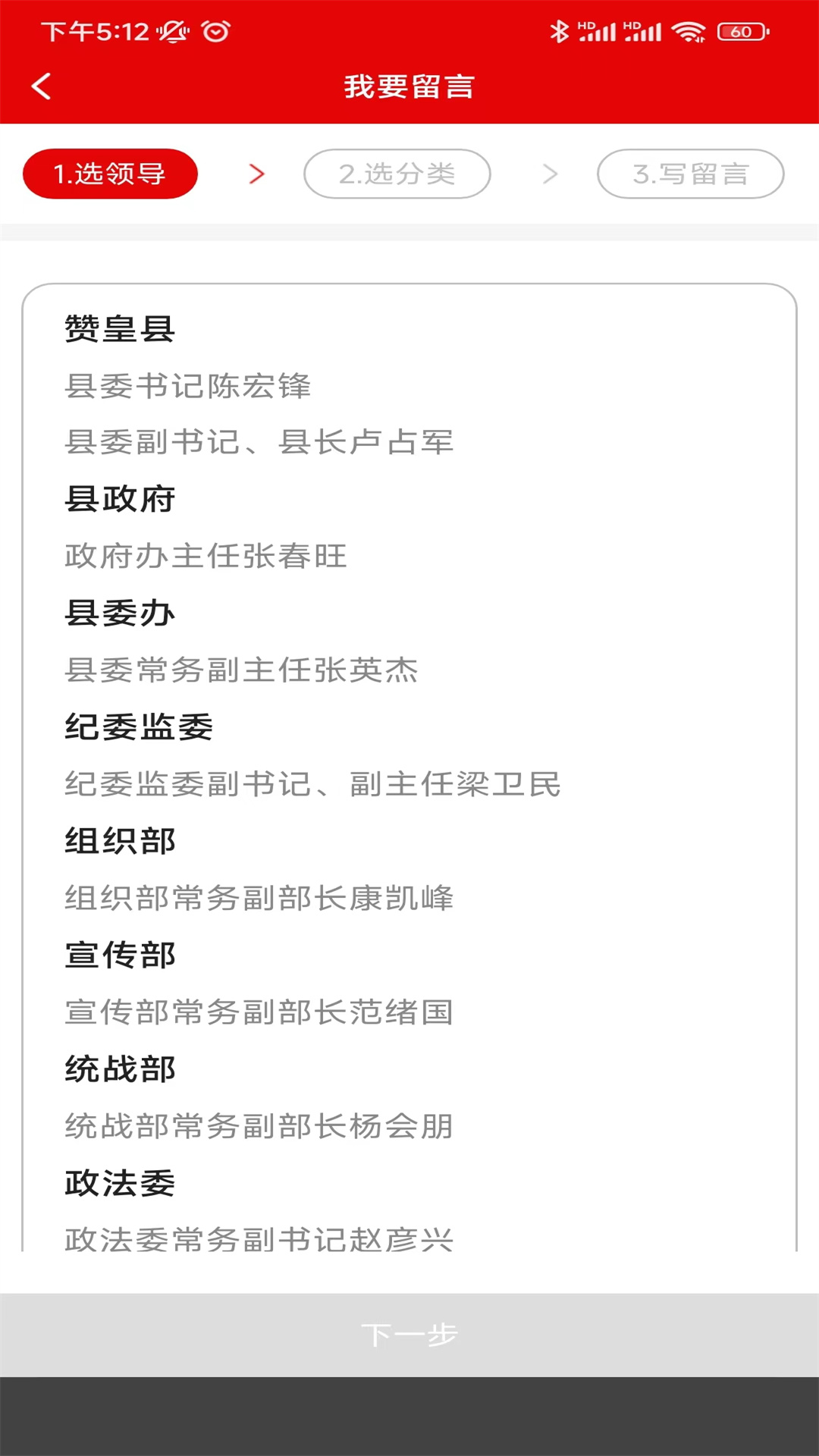Open the 2.选分类 step

pos(397,173)
